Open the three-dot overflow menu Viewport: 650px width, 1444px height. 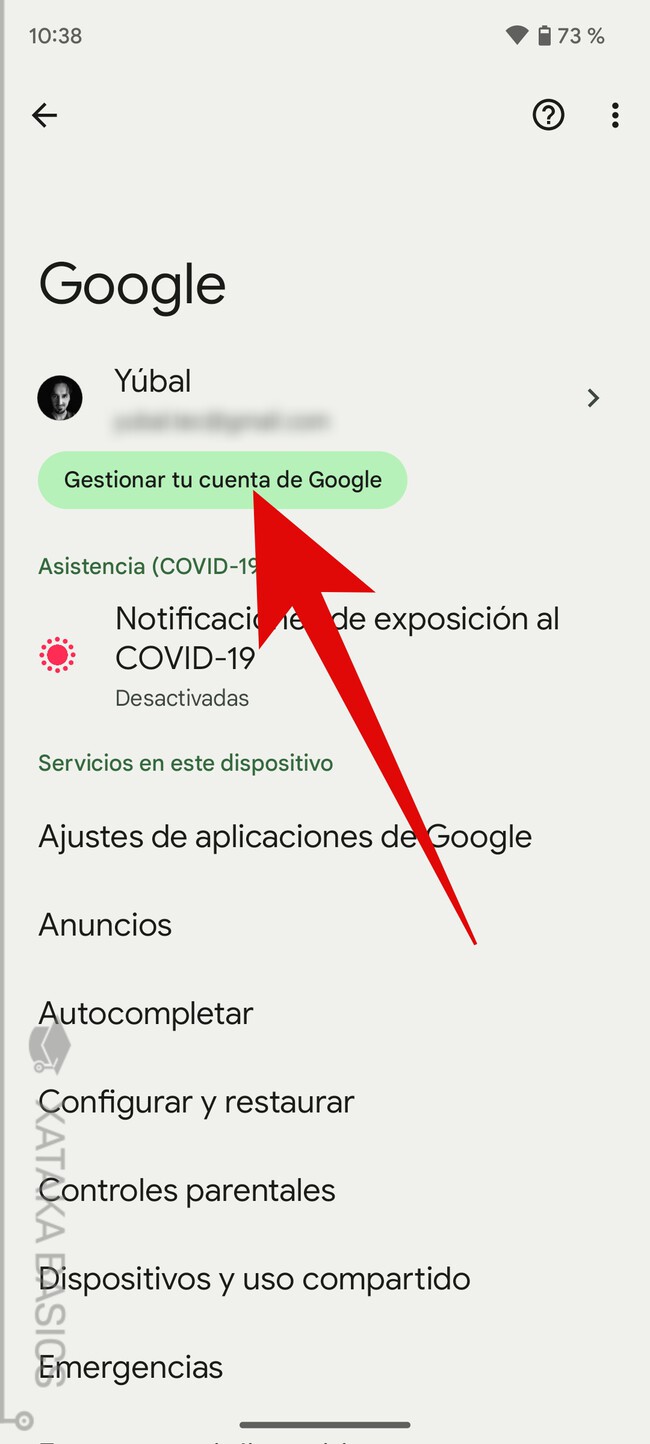pos(615,116)
